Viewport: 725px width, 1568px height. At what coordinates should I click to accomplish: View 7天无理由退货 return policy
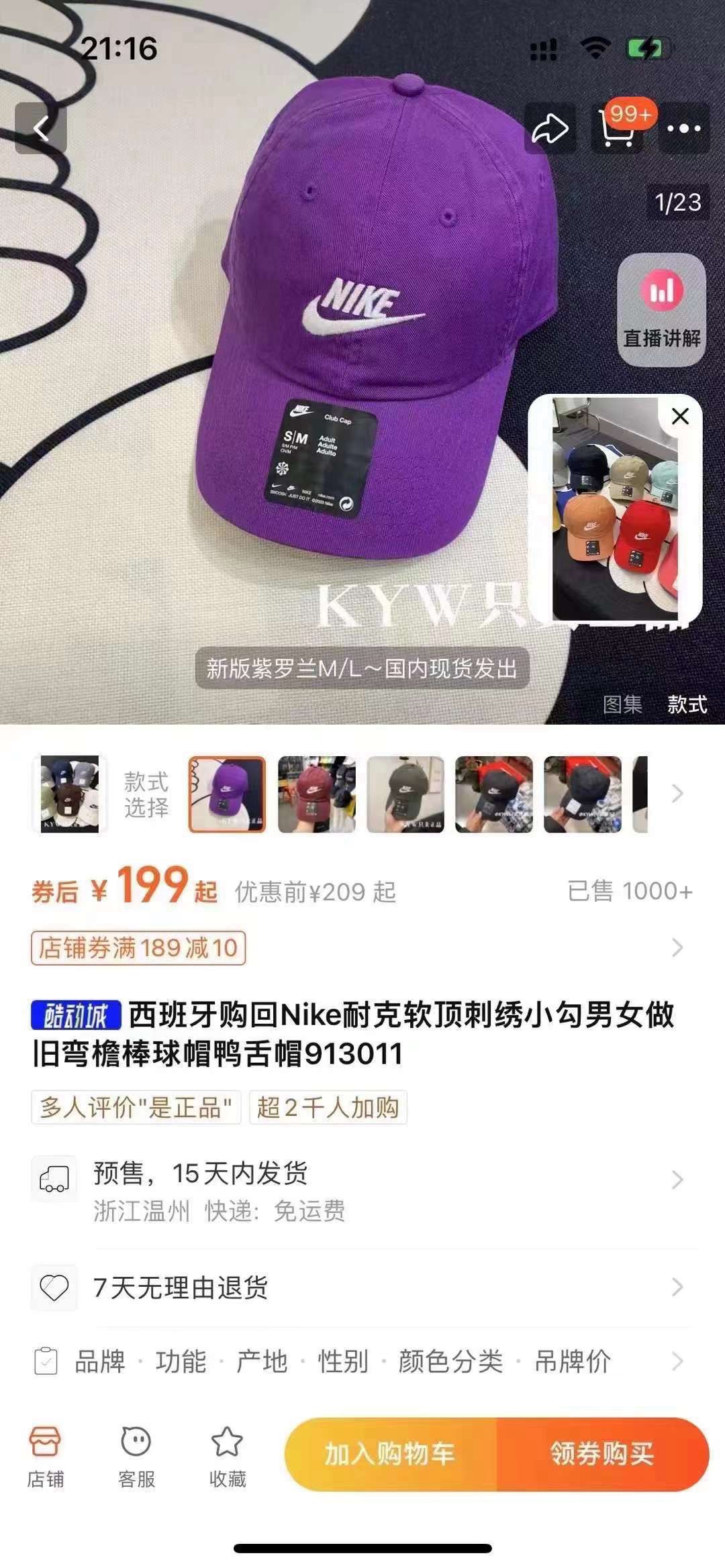[362, 1287]
